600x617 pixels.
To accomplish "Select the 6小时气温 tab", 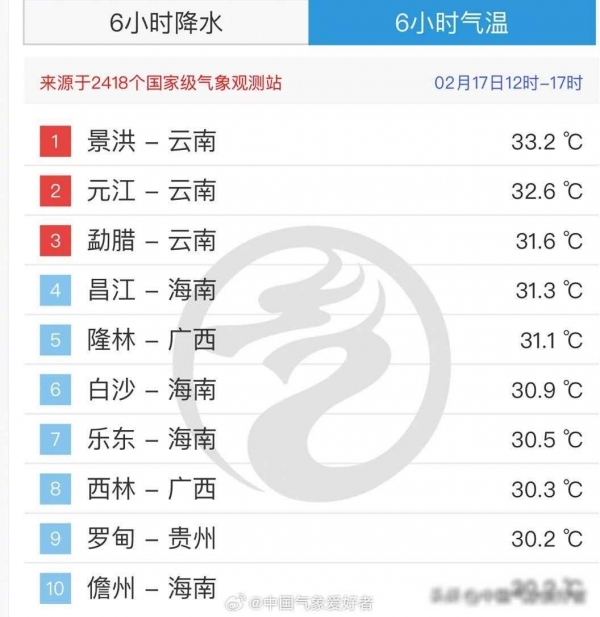I will click(x=452, y=22).
